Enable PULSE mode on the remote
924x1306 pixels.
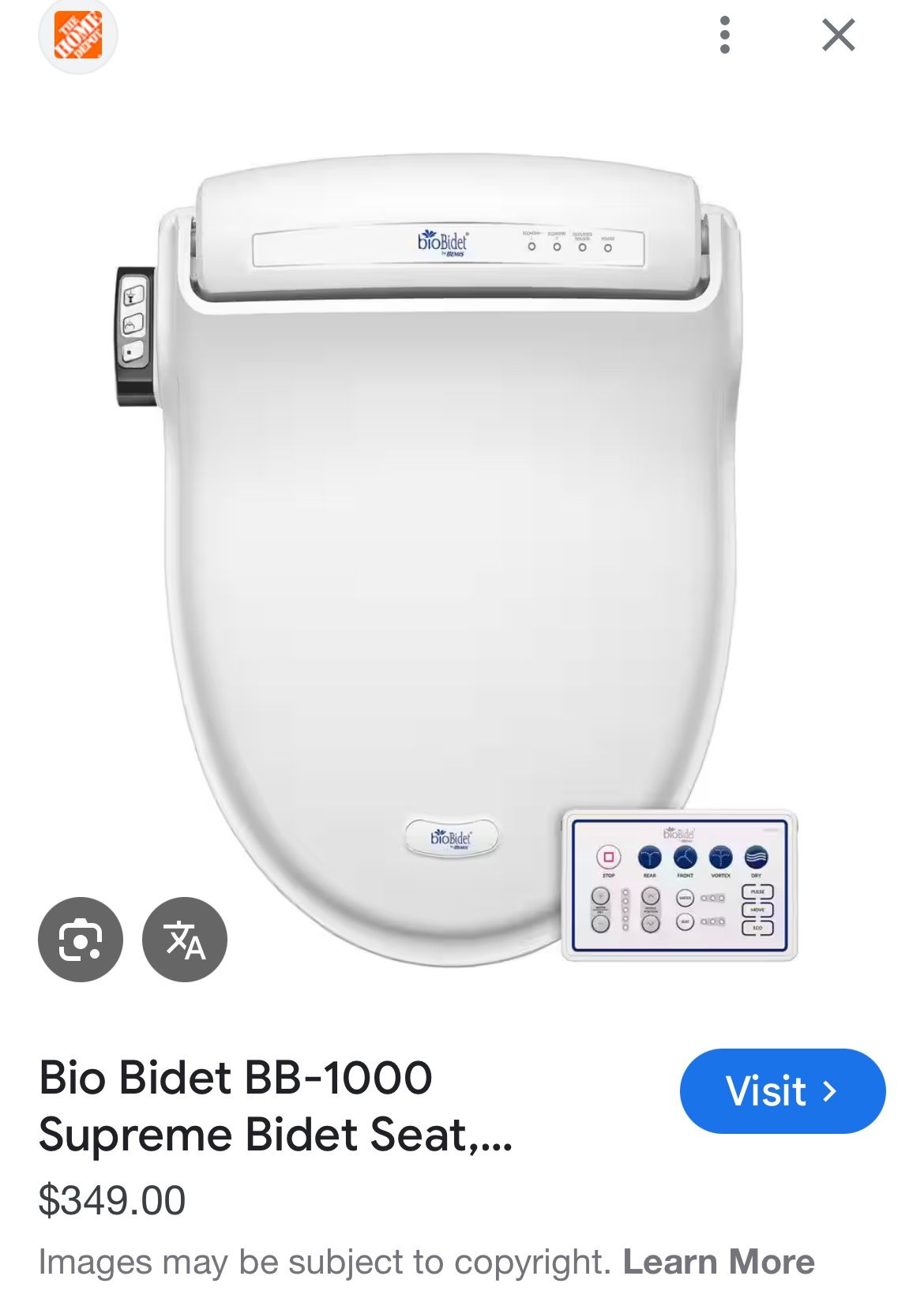click(757, 892)
